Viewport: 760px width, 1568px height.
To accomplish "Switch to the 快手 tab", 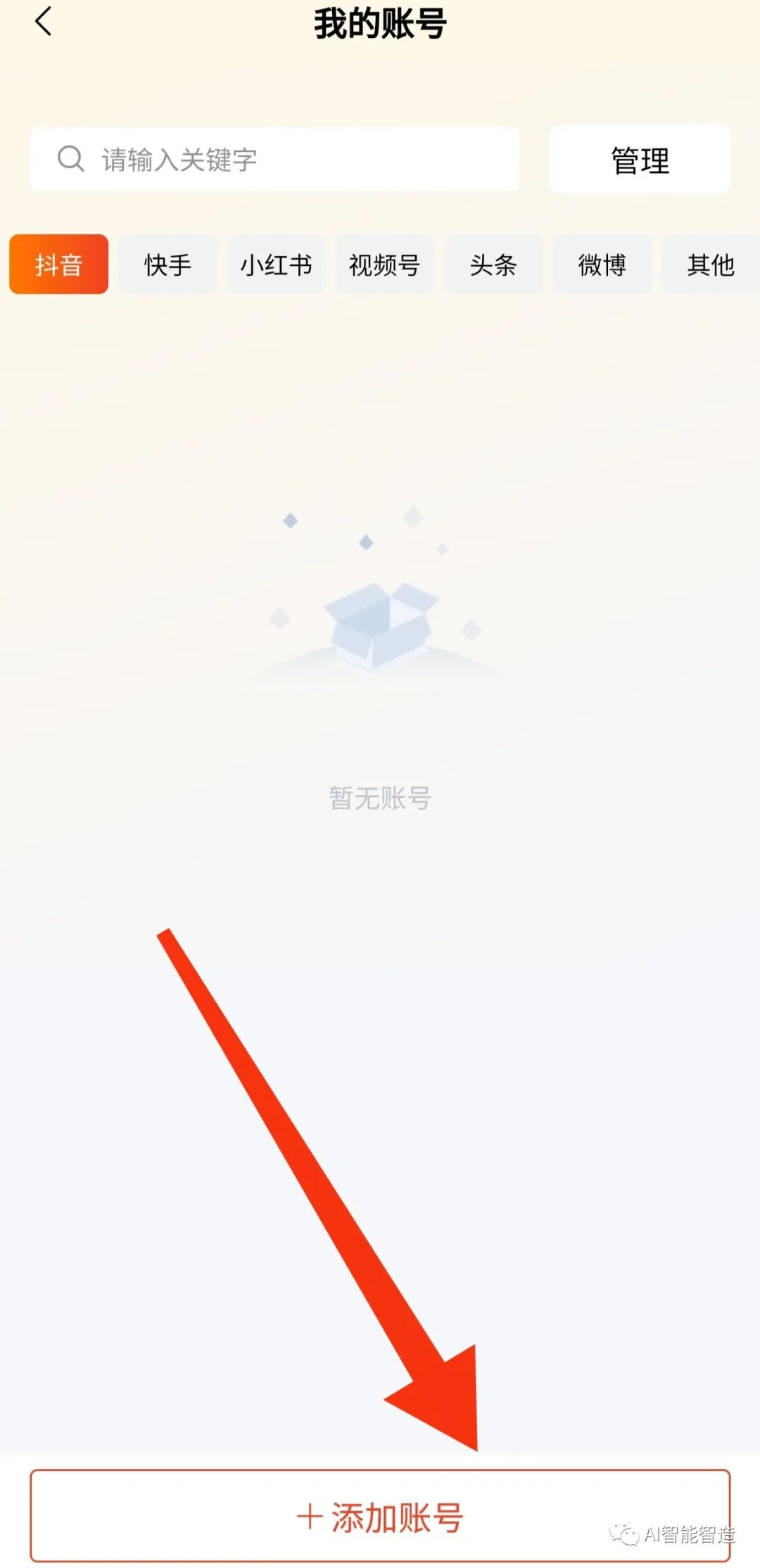I will tap(167, 264).
